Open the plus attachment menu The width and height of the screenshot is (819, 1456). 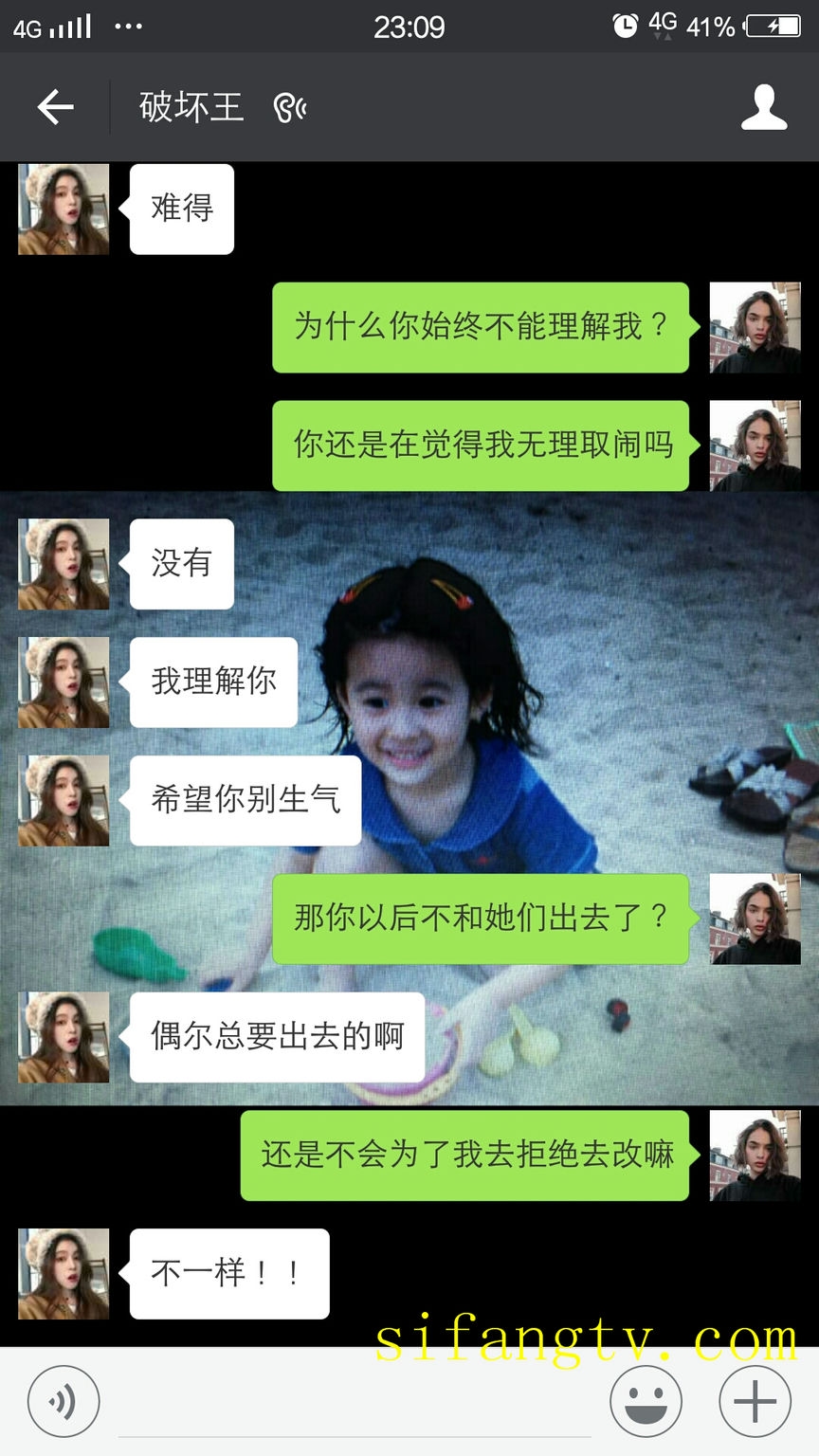pos(755,1401)
